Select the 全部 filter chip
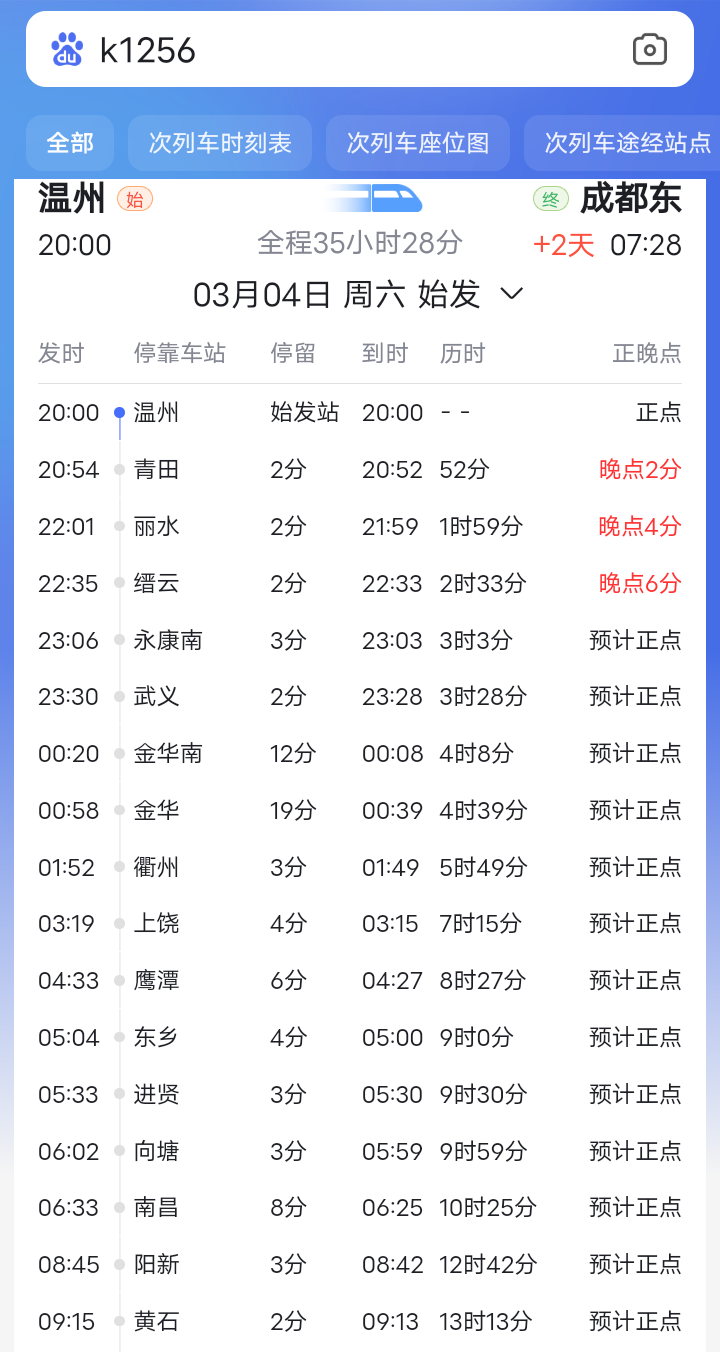The image size is (720, 1352). [70, 143]
